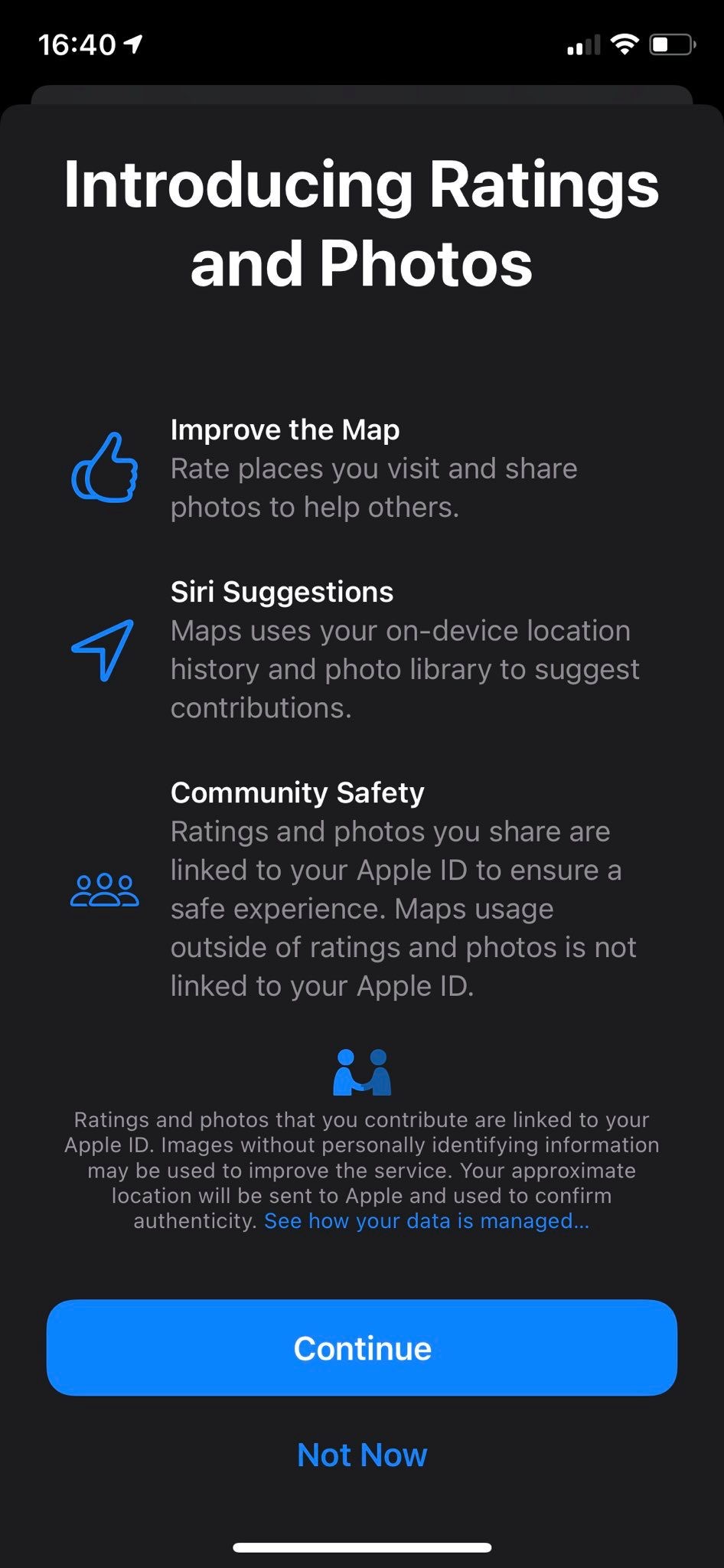This screenshot has height=1568, width=724.
Task: Open See how your data is managed link
Action: 427,1220
